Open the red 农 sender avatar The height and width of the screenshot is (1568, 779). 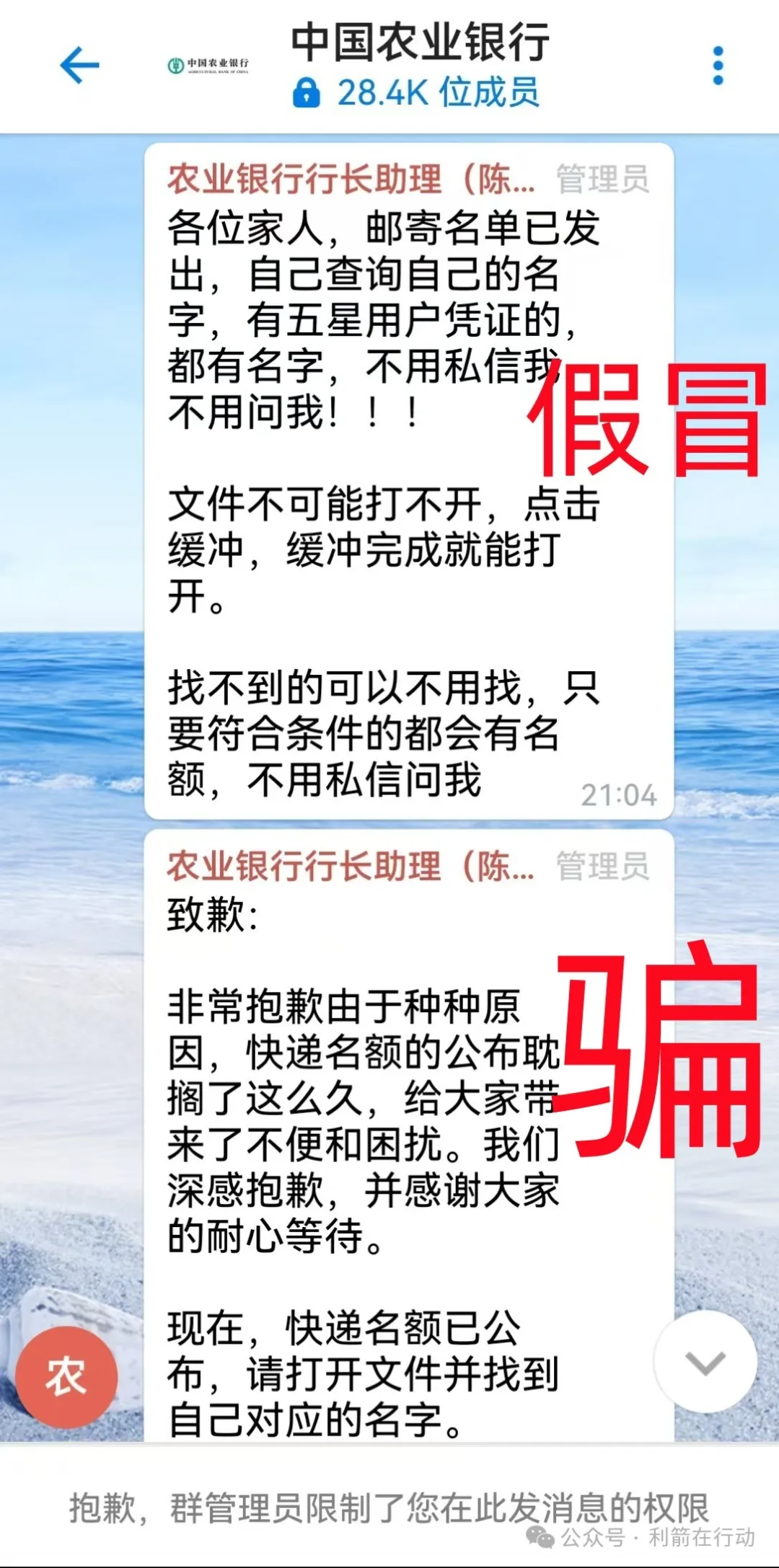click(66, 1377)
